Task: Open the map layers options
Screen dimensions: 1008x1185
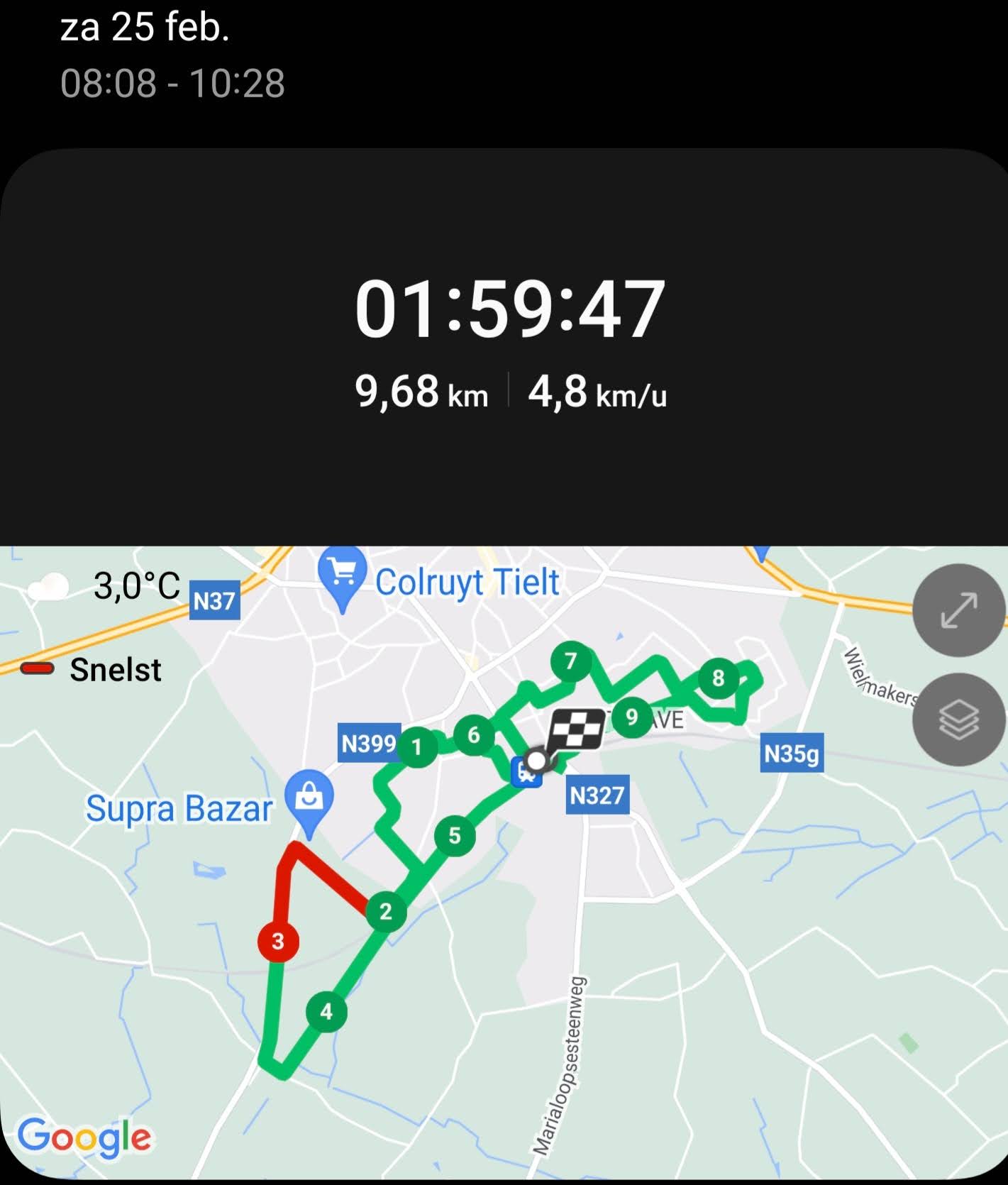Action: coord(958,720)
